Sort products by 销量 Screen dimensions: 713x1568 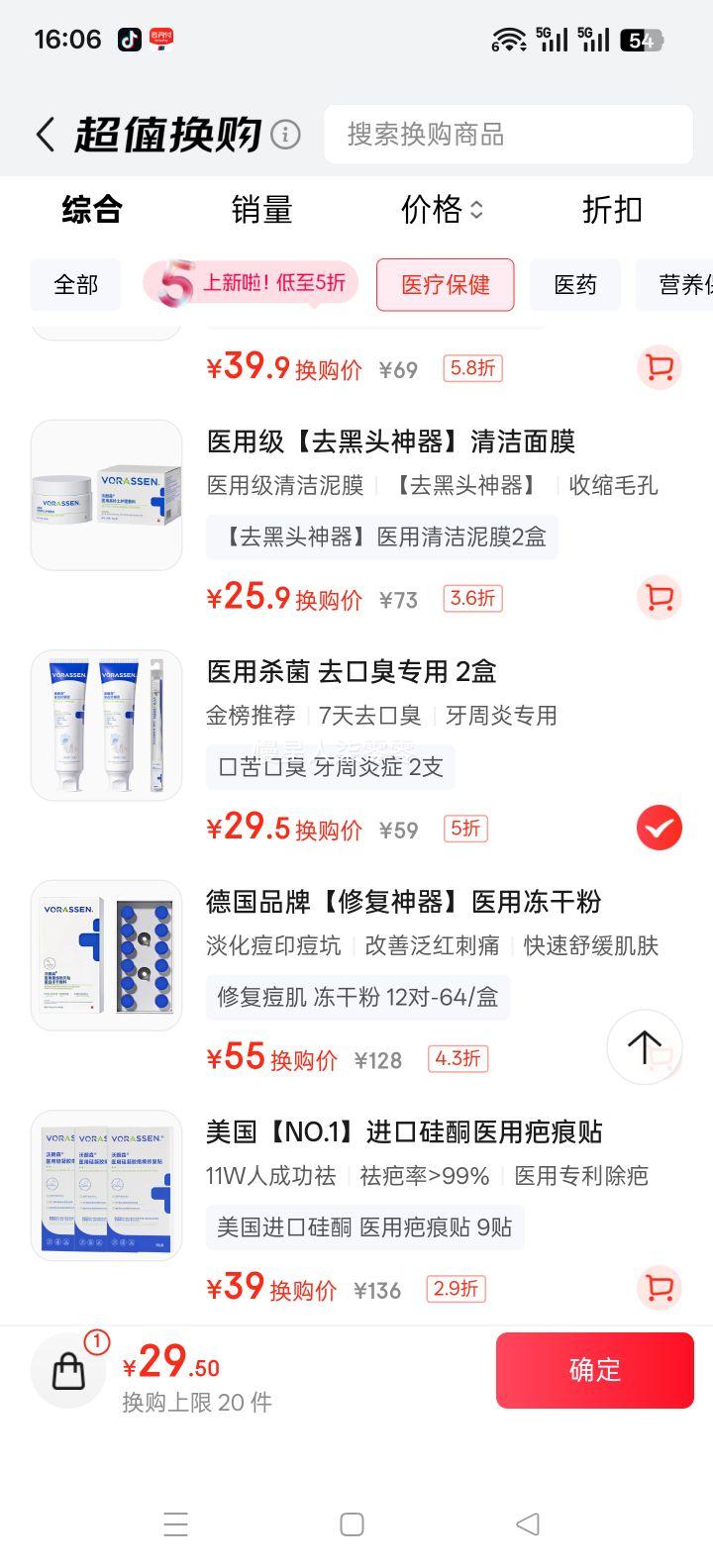click(261, 210)
